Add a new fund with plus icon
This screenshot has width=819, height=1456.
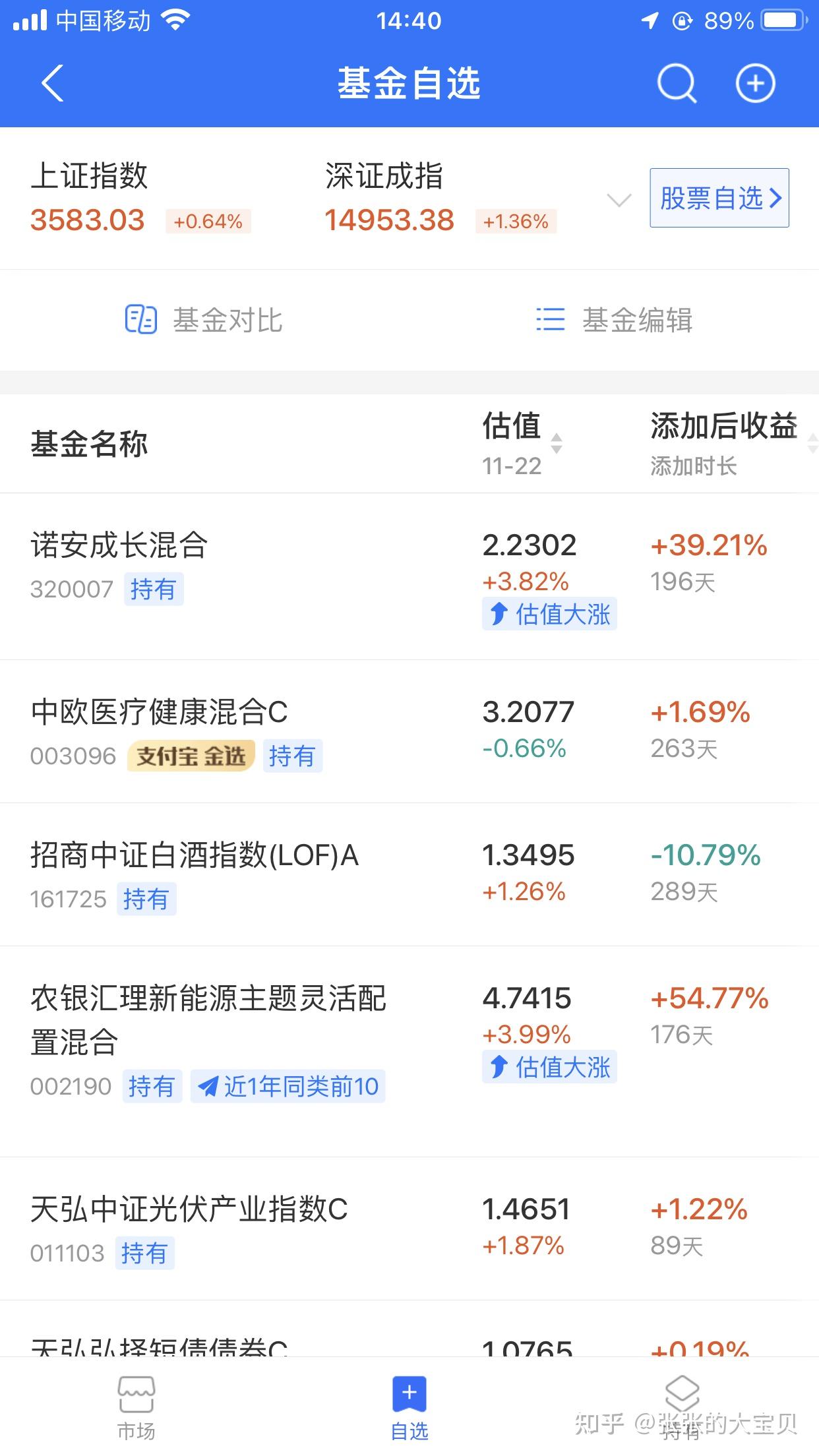point(755,83)
